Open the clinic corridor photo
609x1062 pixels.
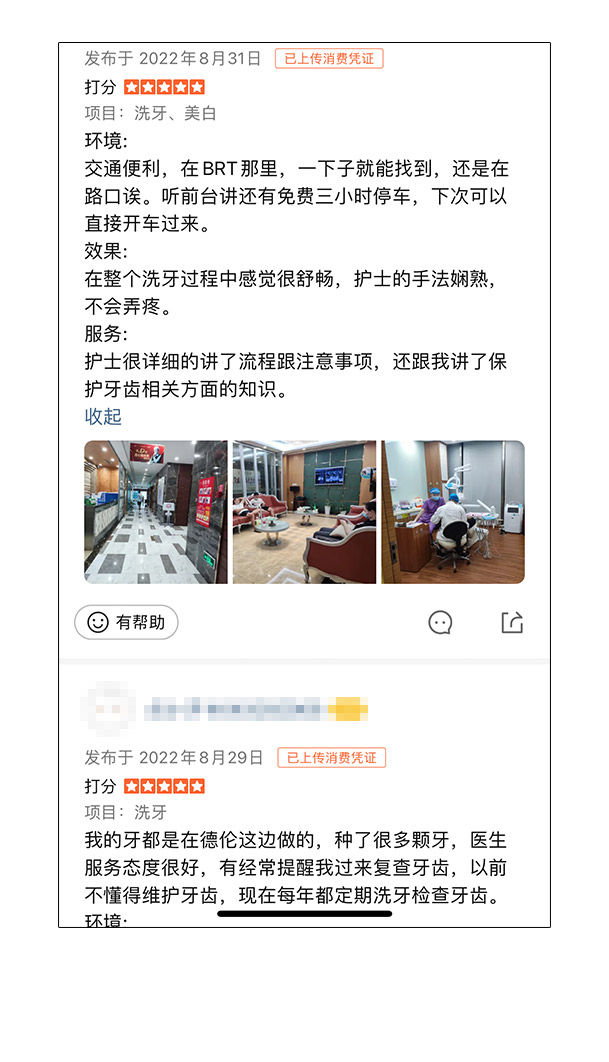pyautogui.click(x=156, y=512)
